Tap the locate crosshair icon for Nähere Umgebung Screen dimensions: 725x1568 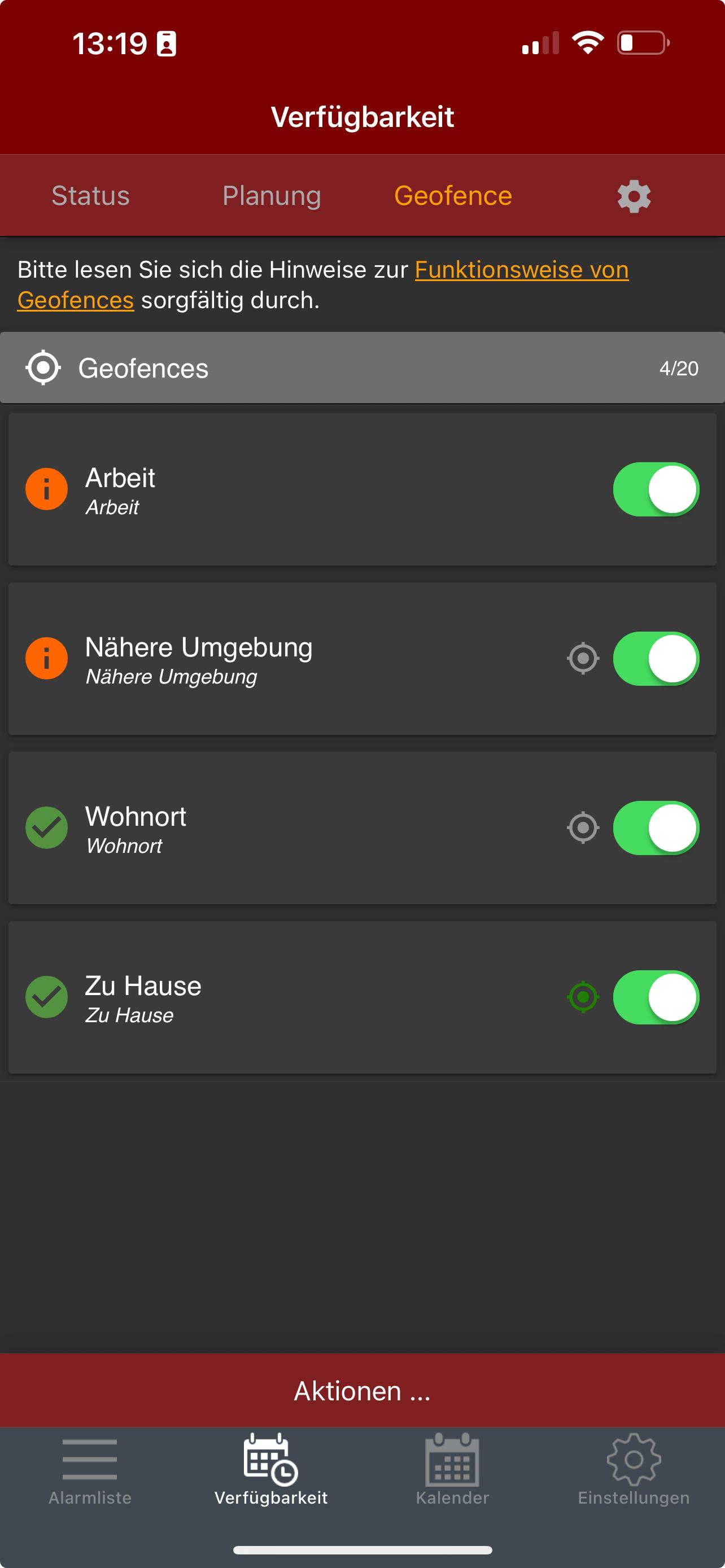583,658
